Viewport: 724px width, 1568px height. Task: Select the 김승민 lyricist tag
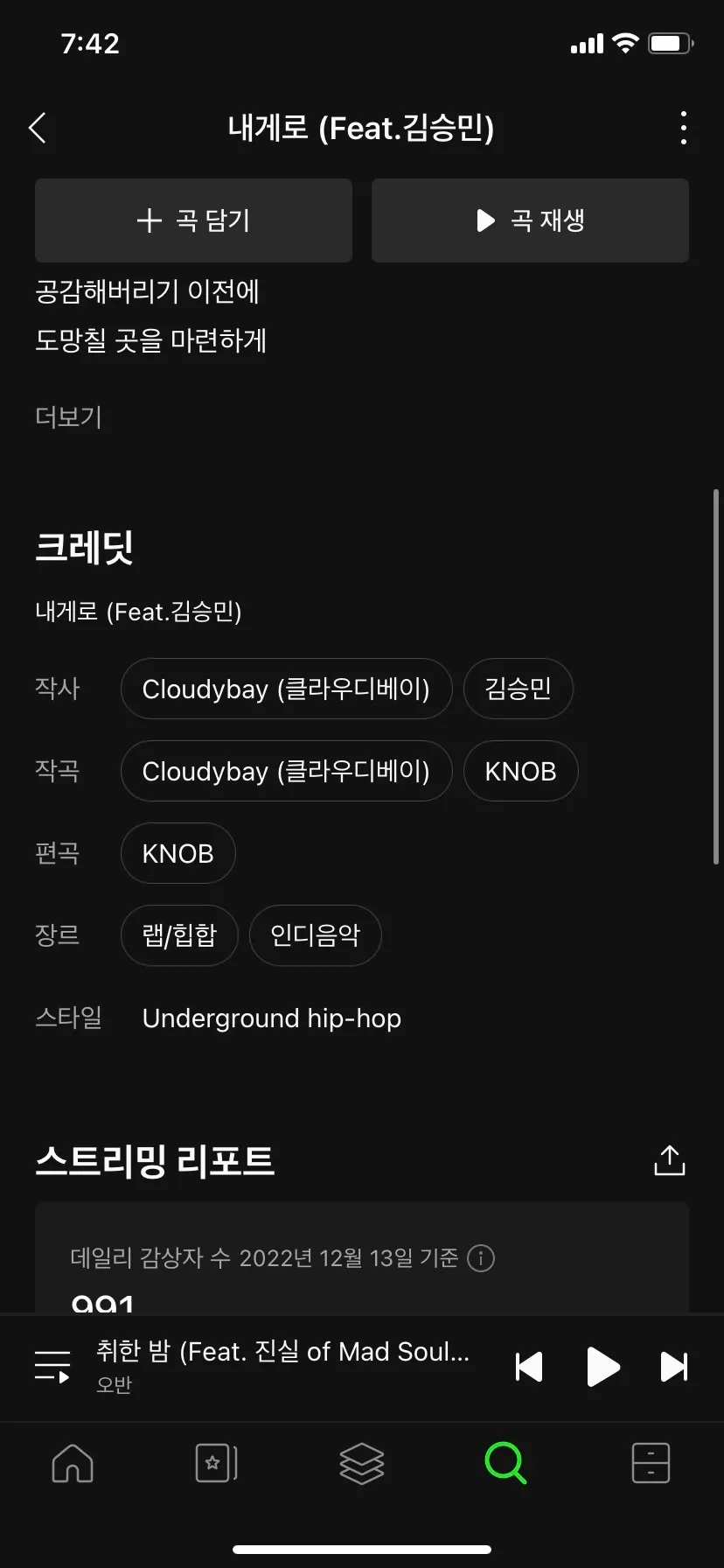(518, 689)
